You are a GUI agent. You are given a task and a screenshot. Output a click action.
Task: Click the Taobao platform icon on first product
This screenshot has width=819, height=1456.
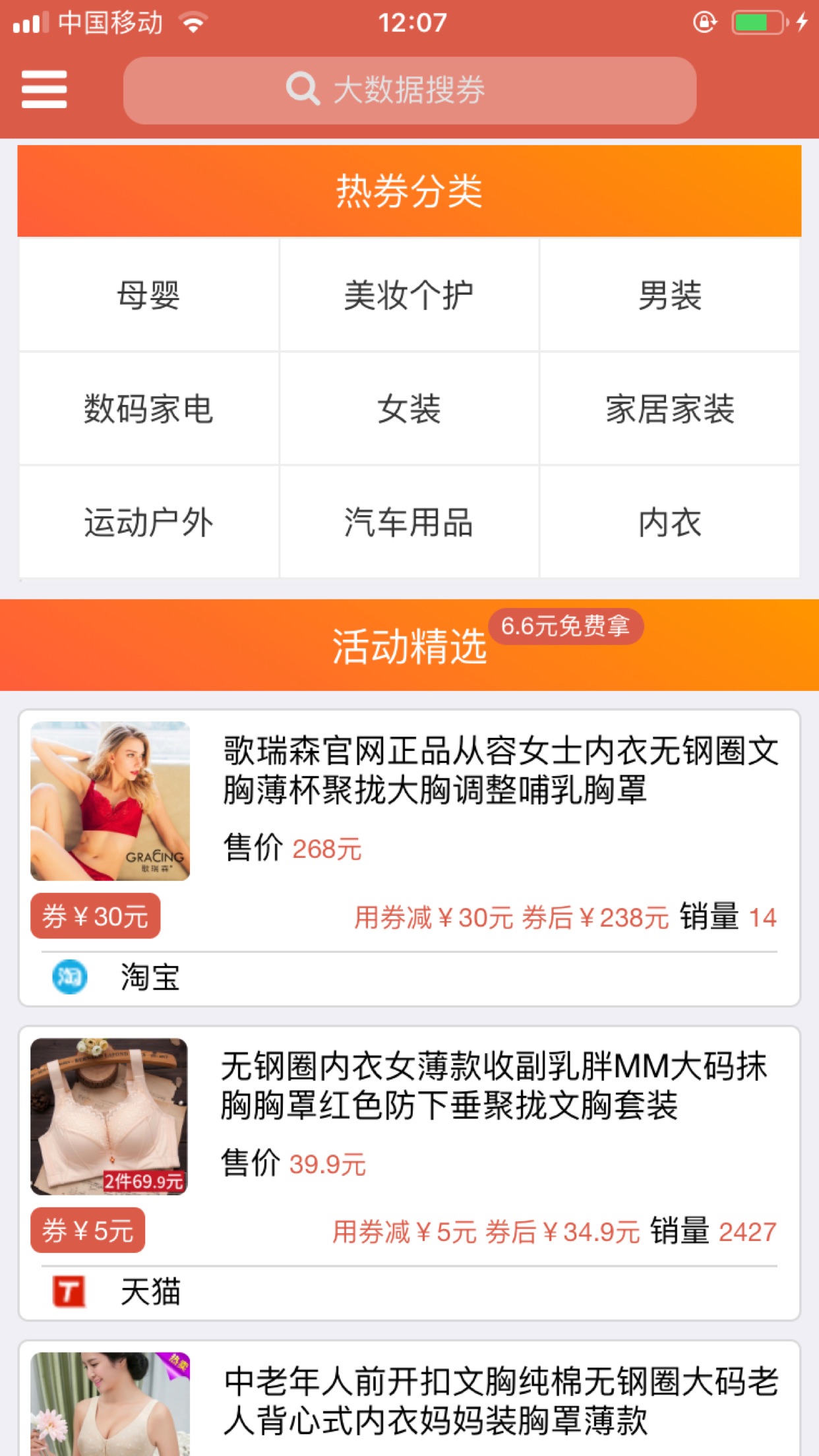point(69,979)
